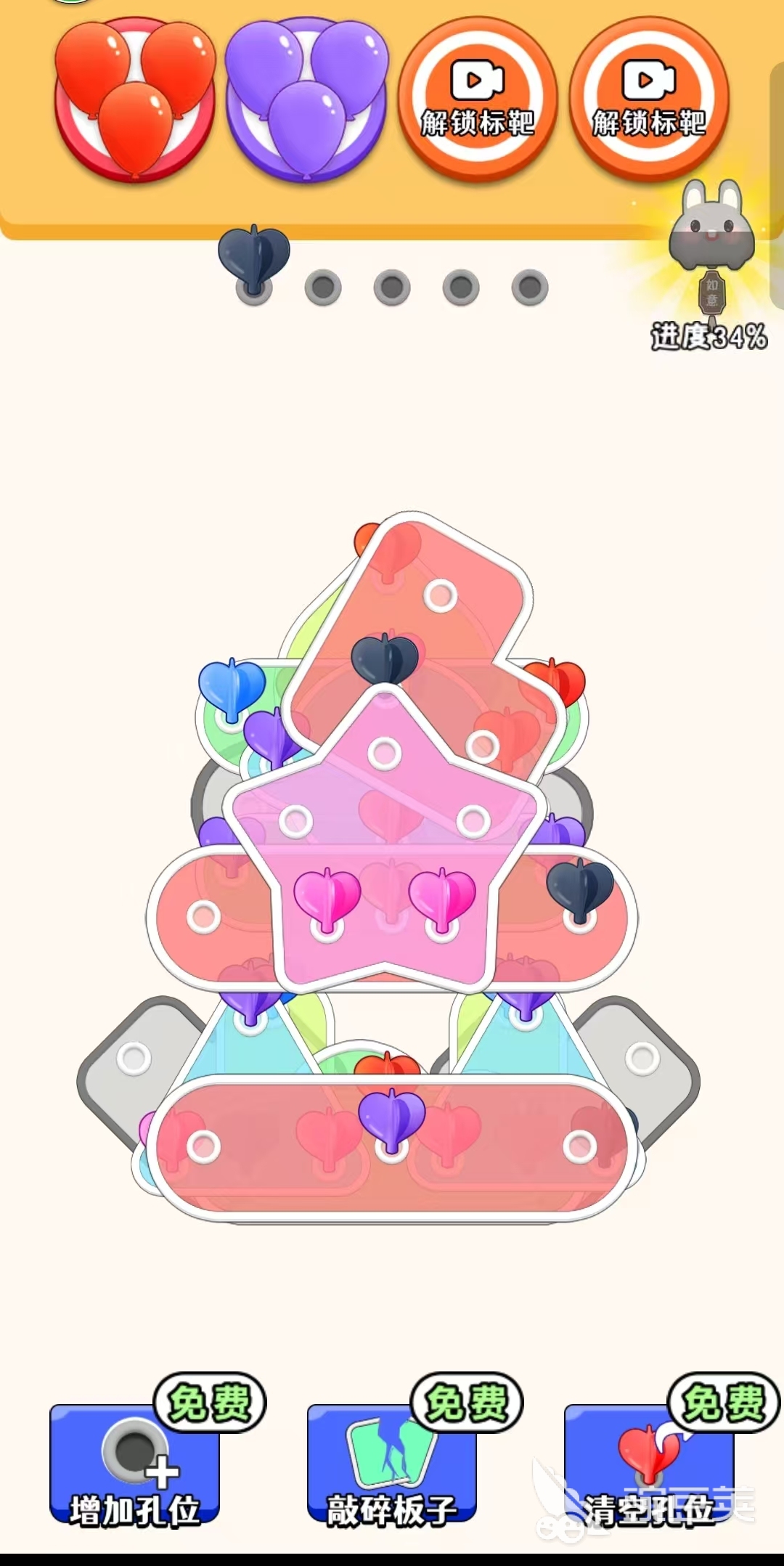Tap the dark pin on the middle red bar
Viewport: 784px width, 1566px height.
pyautogui.click(x=580, y=890)
